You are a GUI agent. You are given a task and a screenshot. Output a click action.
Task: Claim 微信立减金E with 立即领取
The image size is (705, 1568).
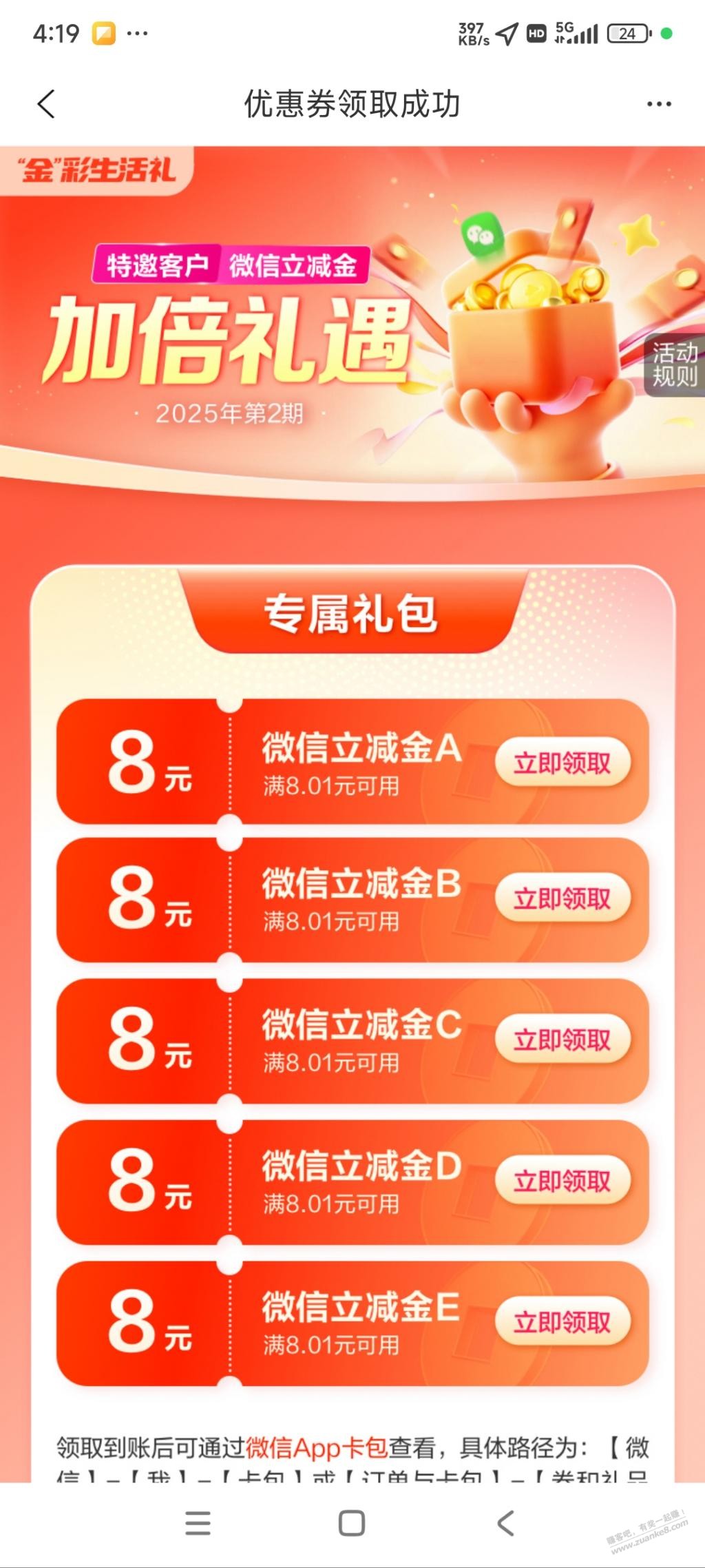click(562, 1323)
